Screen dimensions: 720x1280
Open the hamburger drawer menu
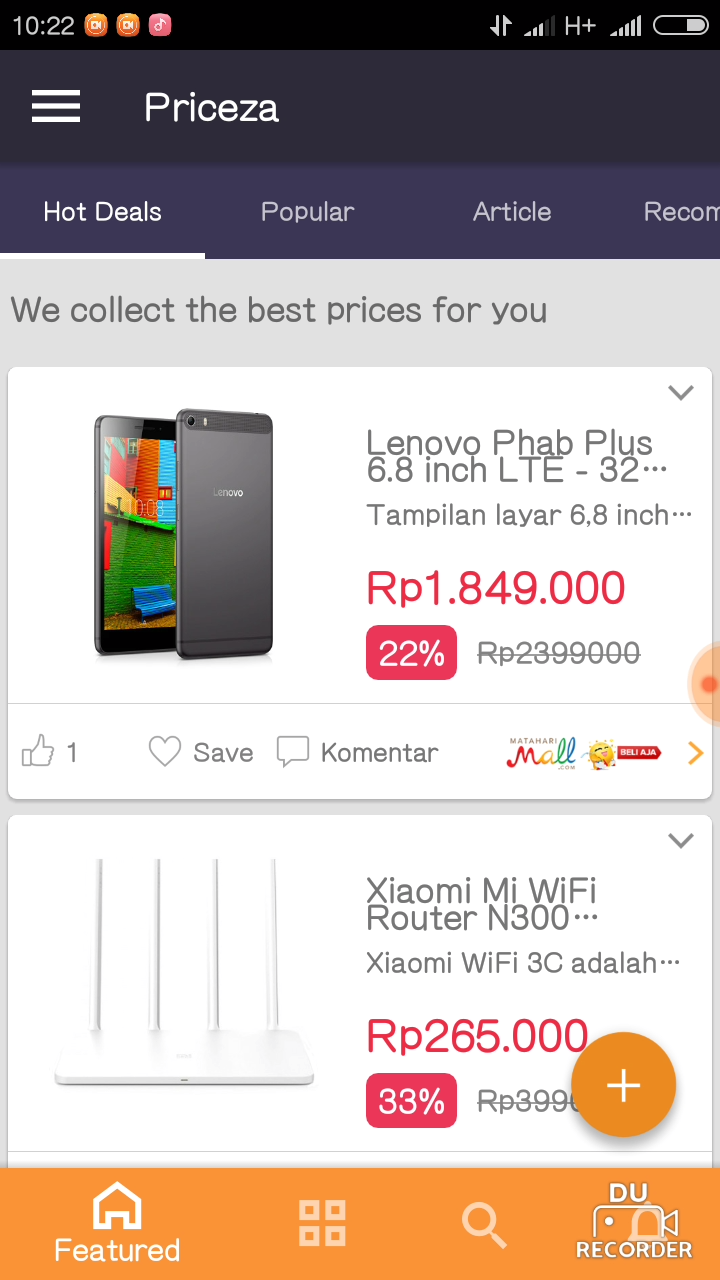(56, 107)
